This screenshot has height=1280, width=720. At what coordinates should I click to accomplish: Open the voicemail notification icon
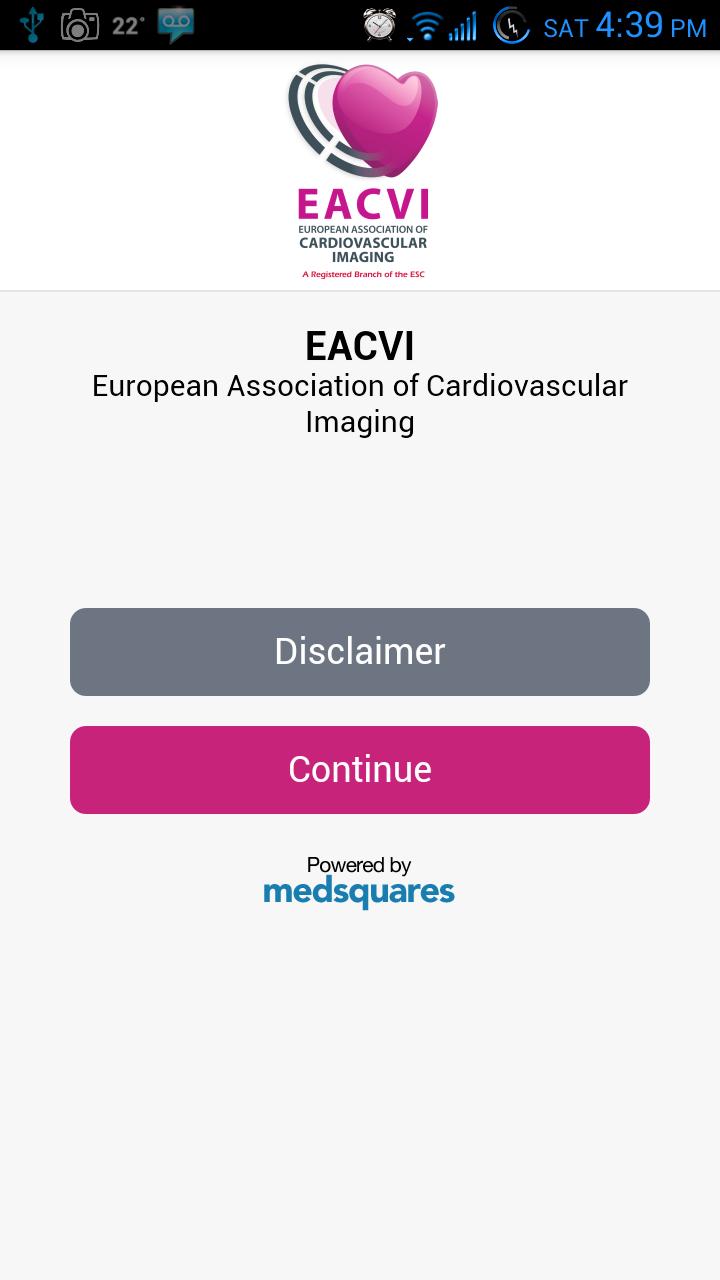tap(176, 22)
